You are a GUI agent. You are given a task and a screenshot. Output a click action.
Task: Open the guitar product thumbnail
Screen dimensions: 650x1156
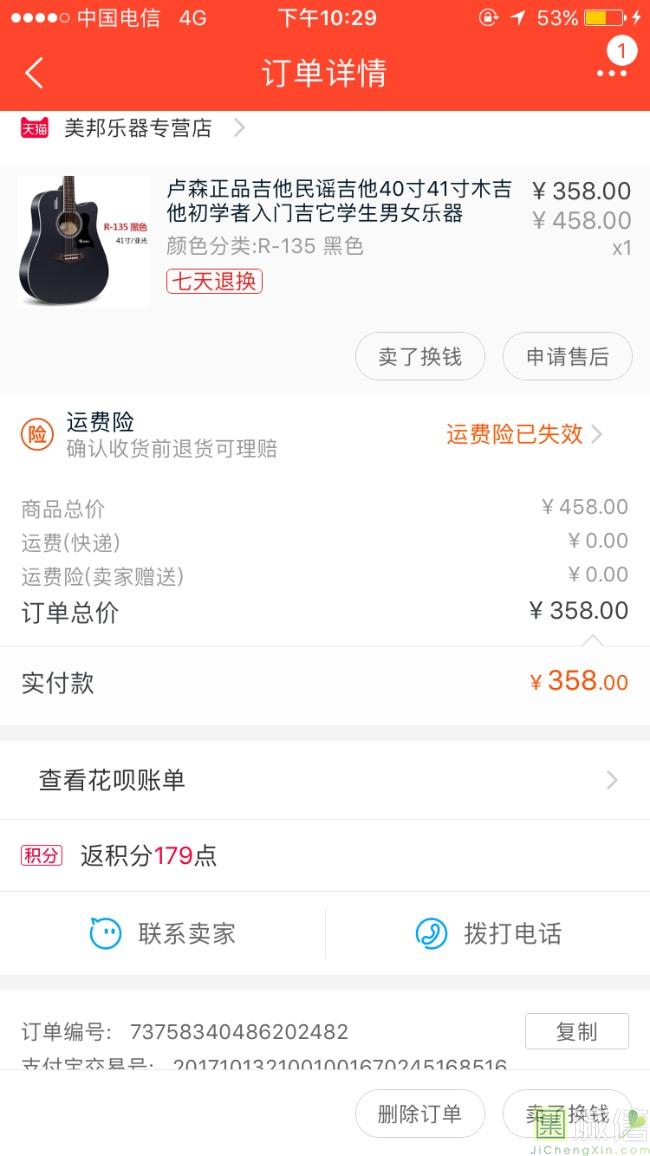(83, 240)
